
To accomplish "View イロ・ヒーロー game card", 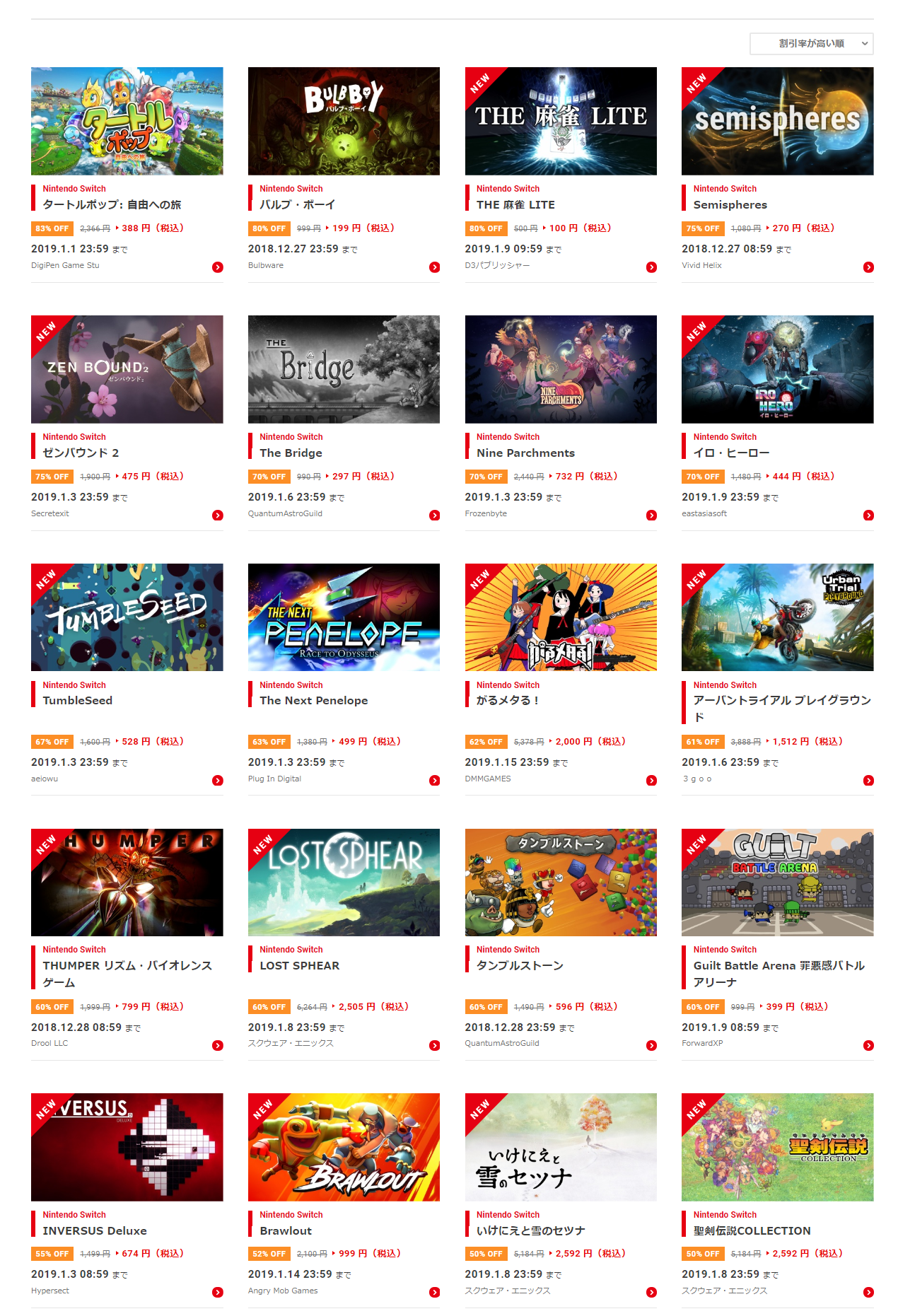I will pyautogui.click(x=777, y=369).
